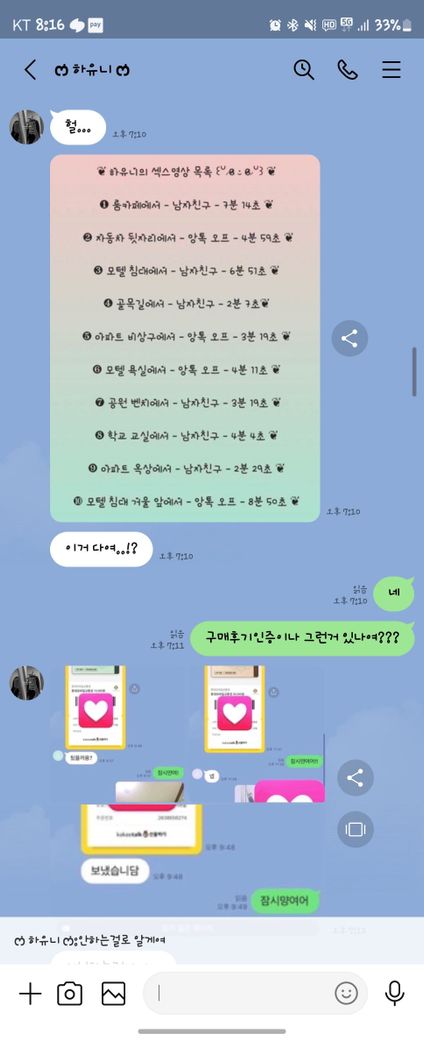
Task: Record a voice message with the microphone
Action: tap(394, 993)
